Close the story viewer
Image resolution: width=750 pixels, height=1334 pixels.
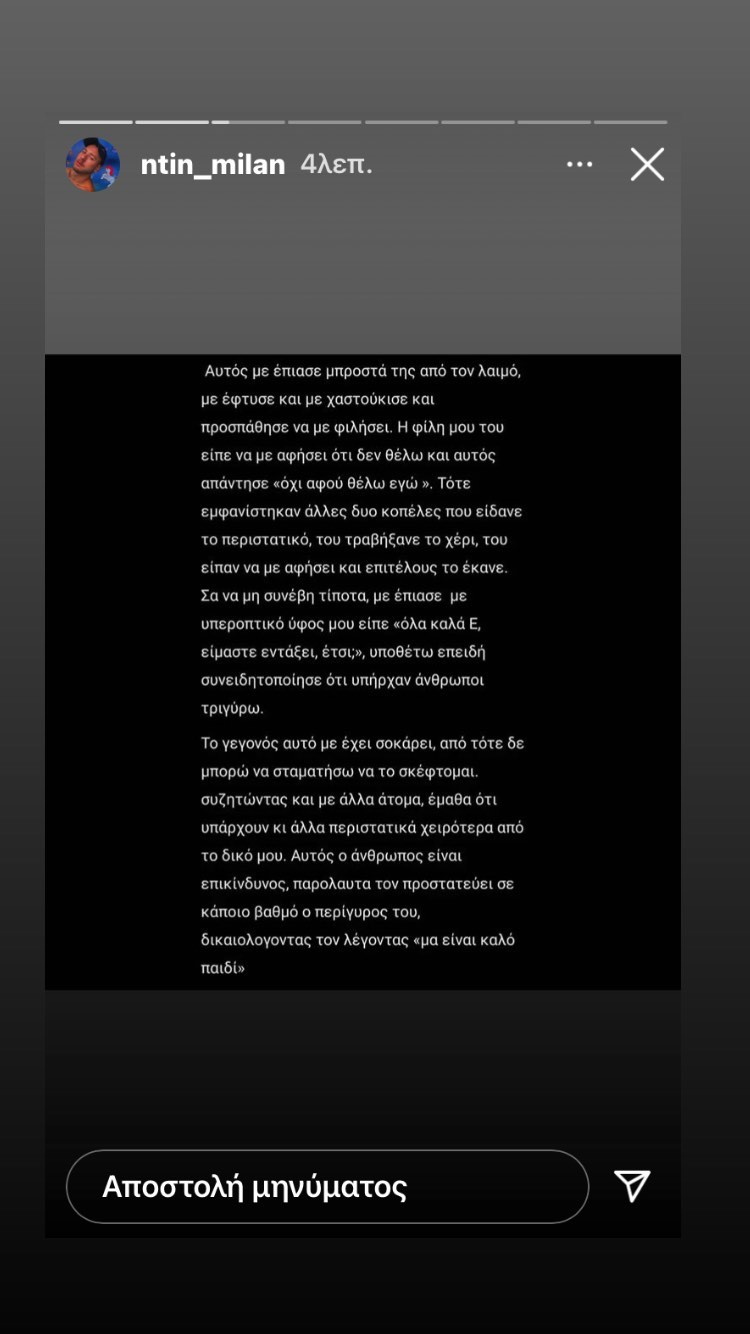pos(647,164)
